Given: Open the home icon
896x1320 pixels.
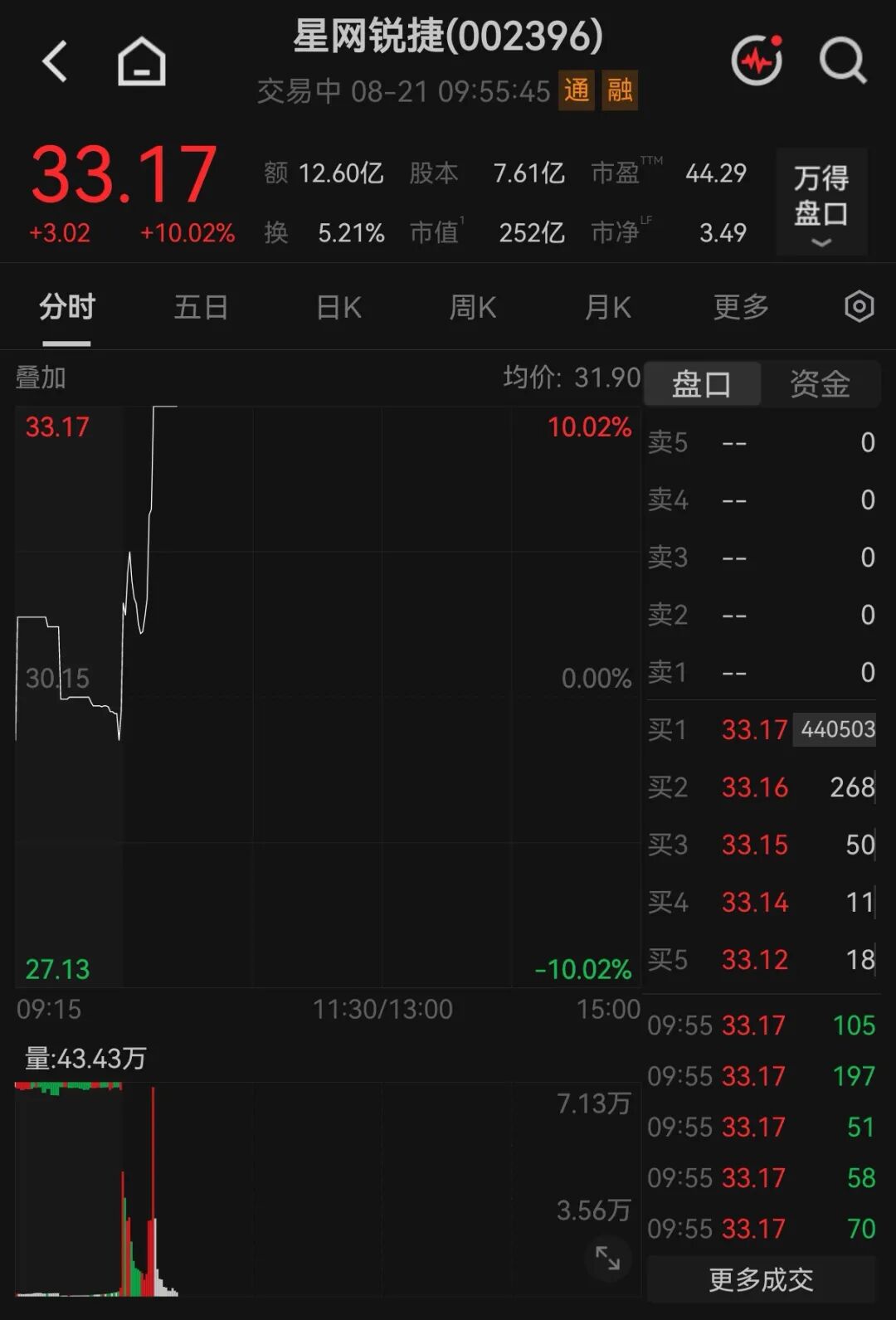Looking at the screenshot, I should click(x=142, y=61).
